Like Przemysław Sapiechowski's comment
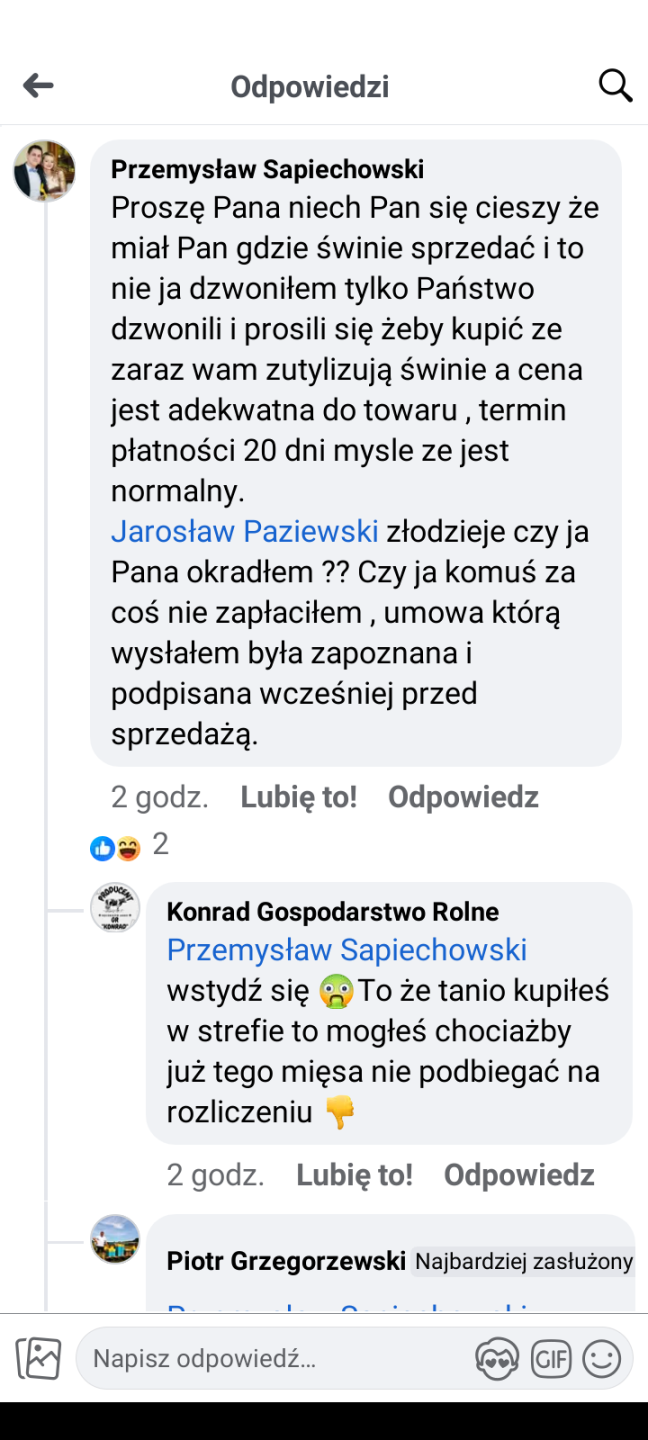 pyautogui.click(x=298, y=797)
